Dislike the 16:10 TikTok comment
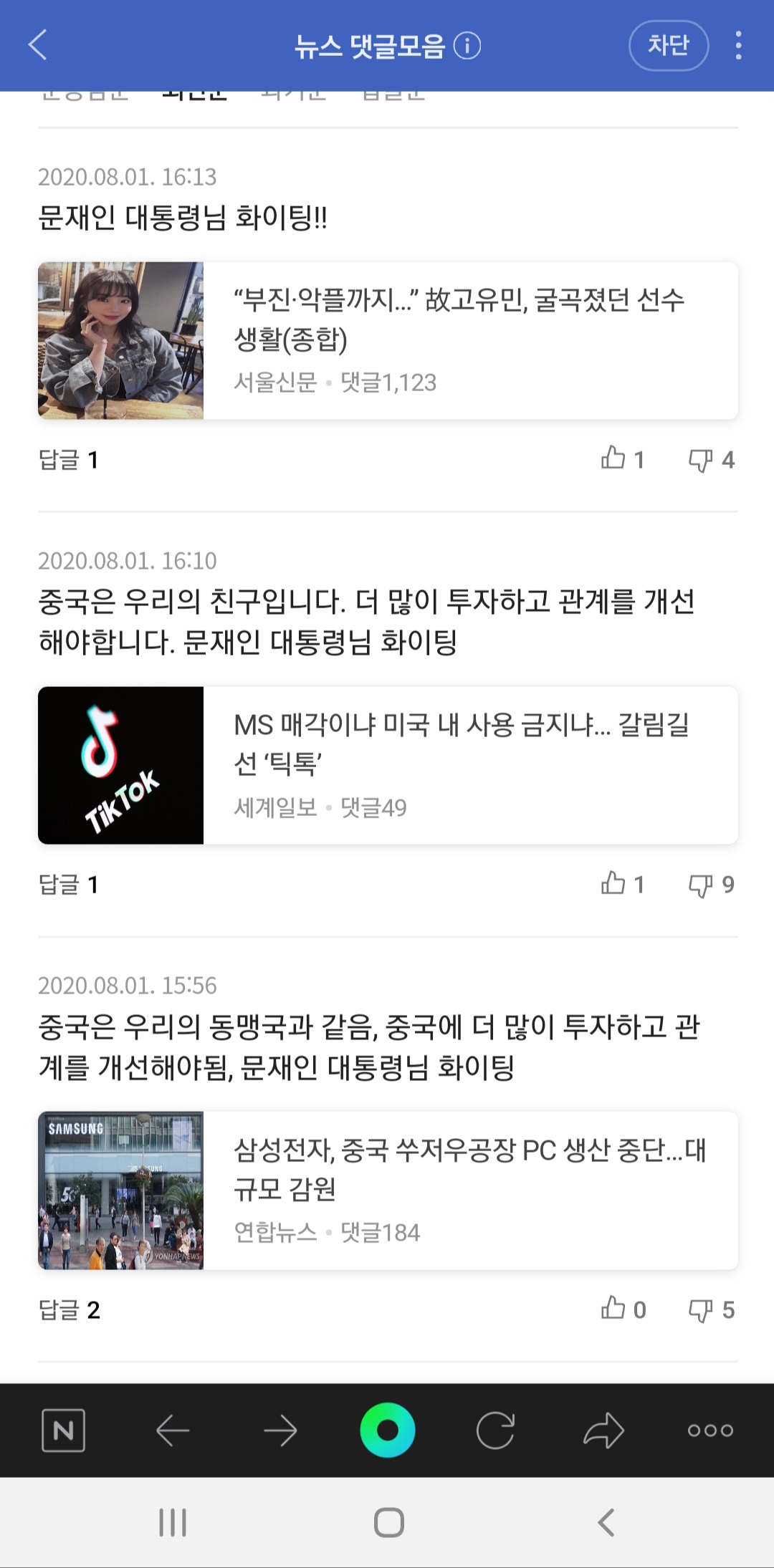 coord(711,885)
